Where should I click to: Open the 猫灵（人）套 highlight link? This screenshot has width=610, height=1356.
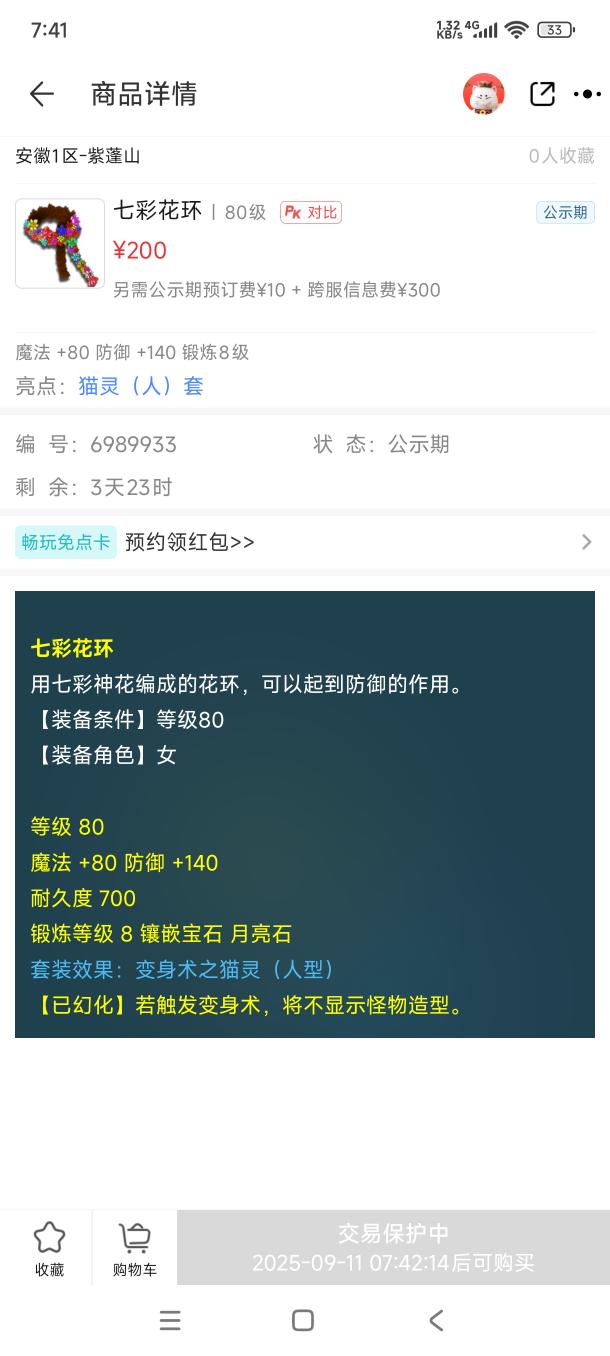pyautogui.click(x=141, y=386)
